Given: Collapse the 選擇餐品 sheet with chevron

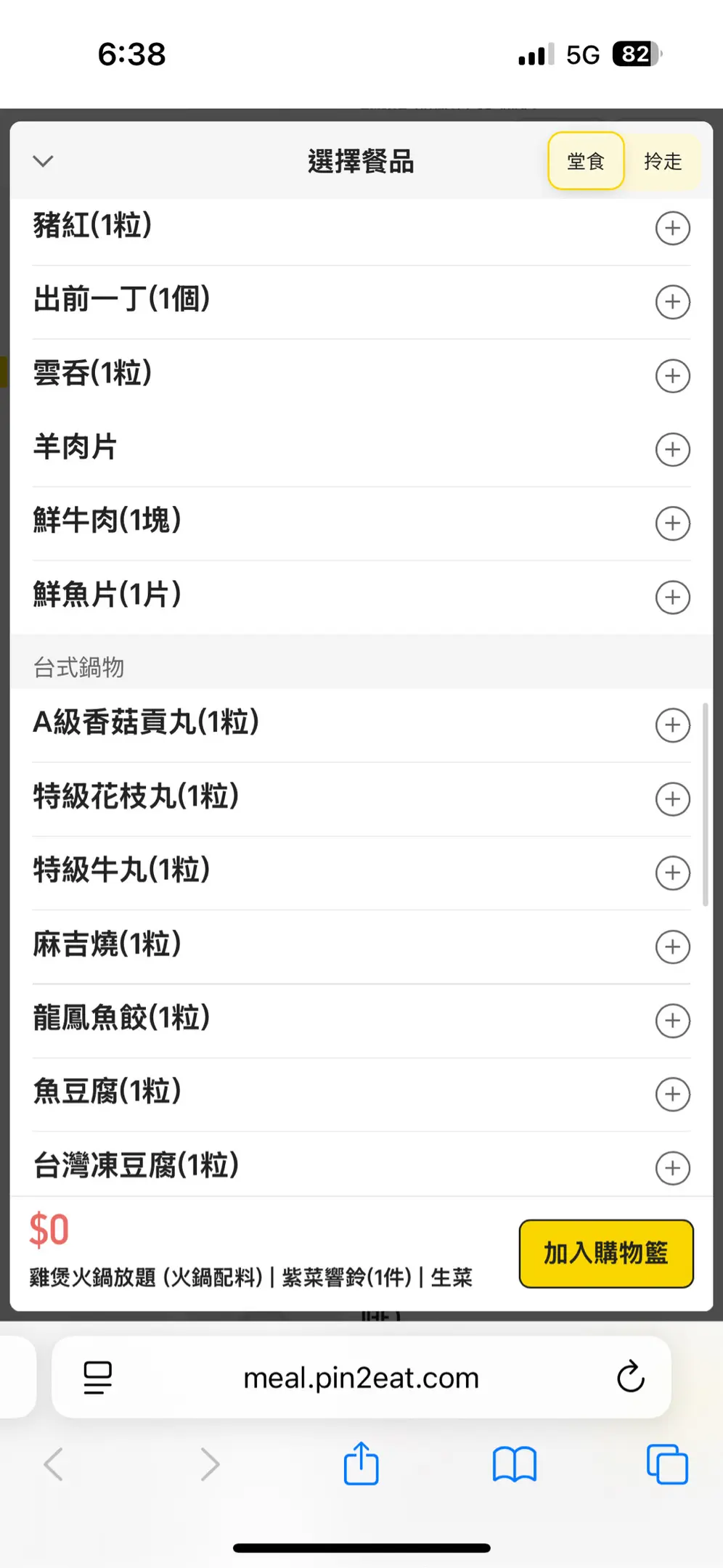Looking at the screenshot, I should point(44,161).
